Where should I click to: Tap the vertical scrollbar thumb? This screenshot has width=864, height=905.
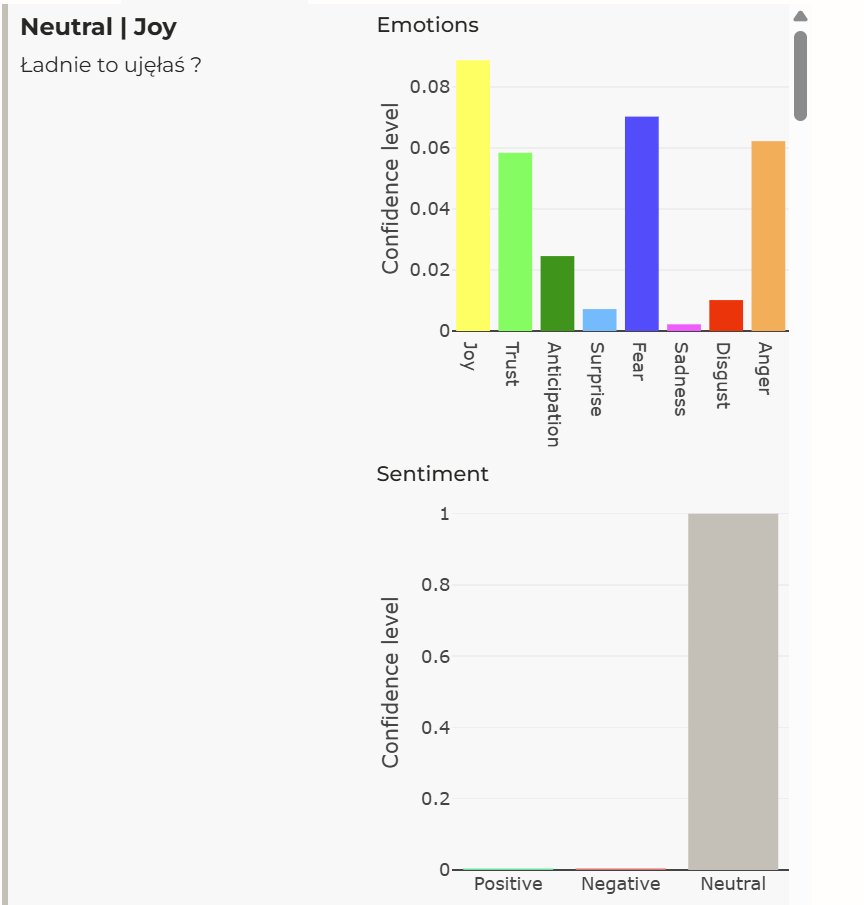[800, 76]
